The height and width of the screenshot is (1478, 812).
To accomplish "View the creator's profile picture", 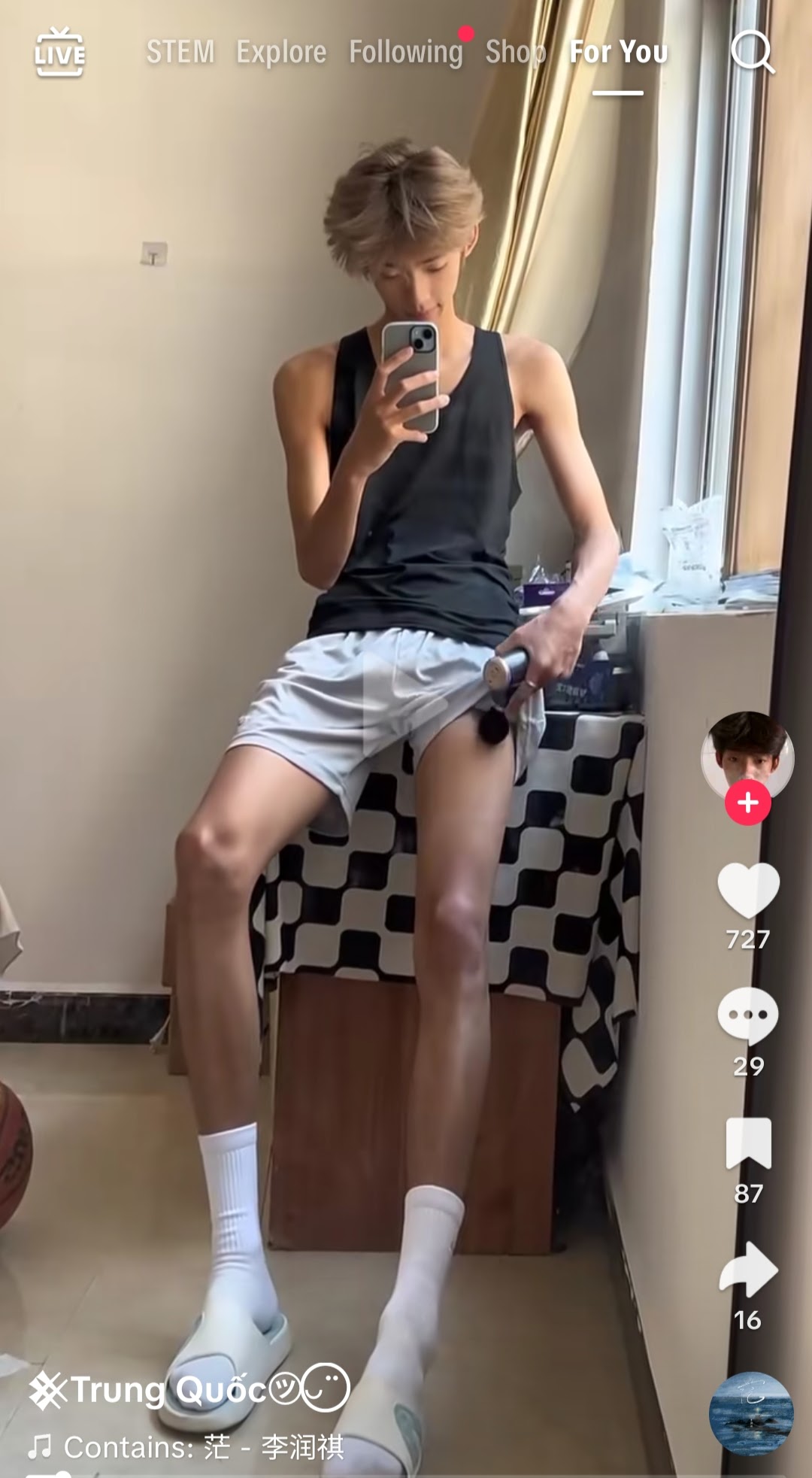I will pyautogui.click(x=747, y=754).
